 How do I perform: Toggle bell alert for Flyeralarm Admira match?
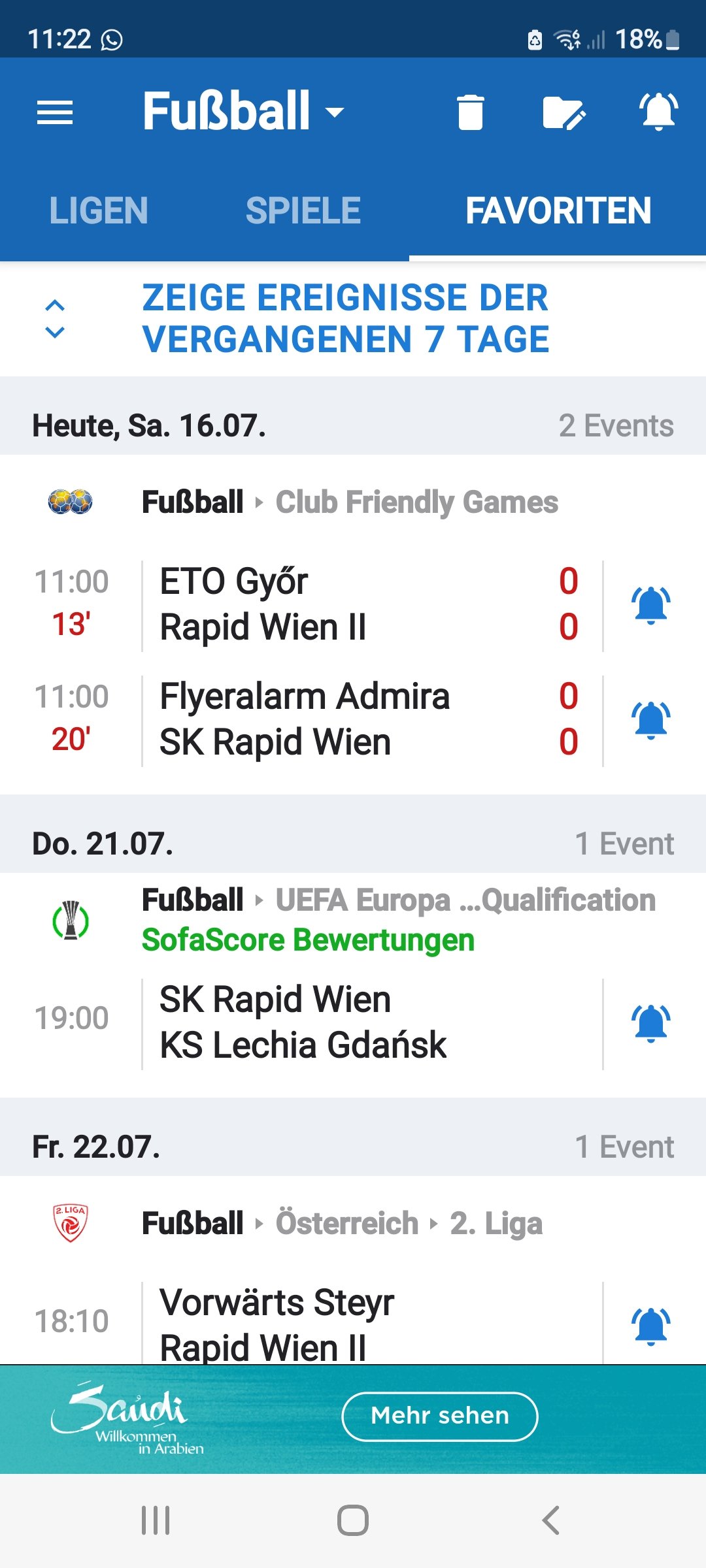(651, 720)
